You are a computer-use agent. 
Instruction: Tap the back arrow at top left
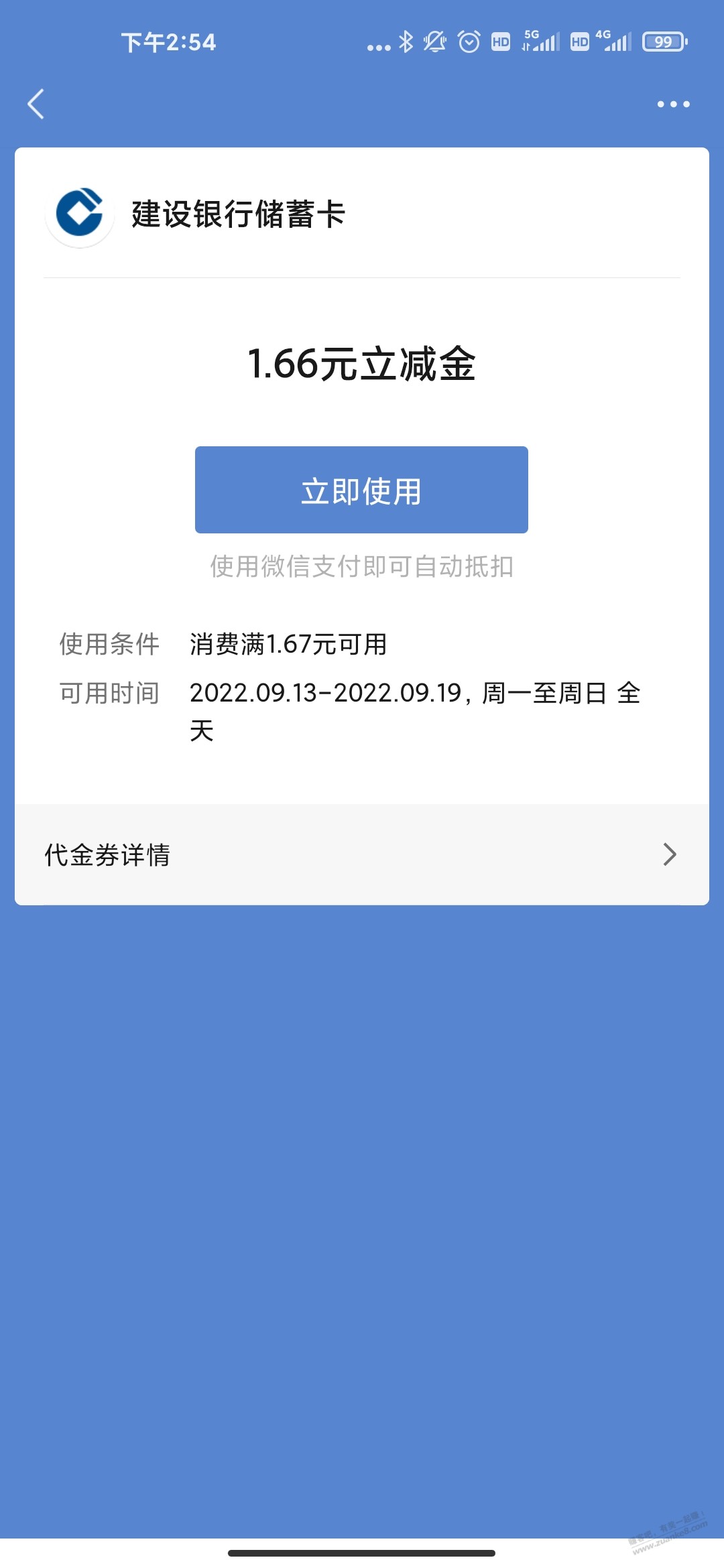click(37, 104)
